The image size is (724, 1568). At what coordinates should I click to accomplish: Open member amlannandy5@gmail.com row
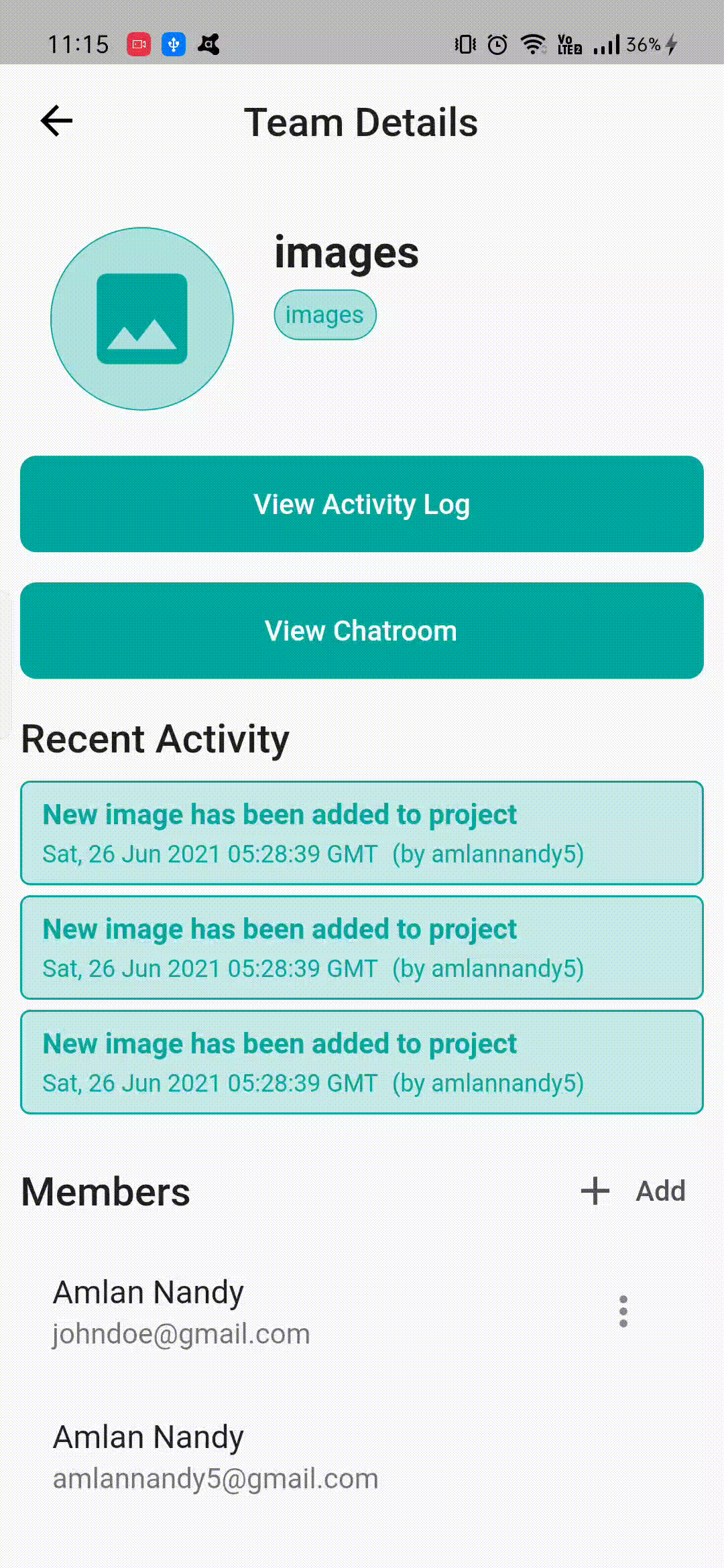tap(362, 1458)
